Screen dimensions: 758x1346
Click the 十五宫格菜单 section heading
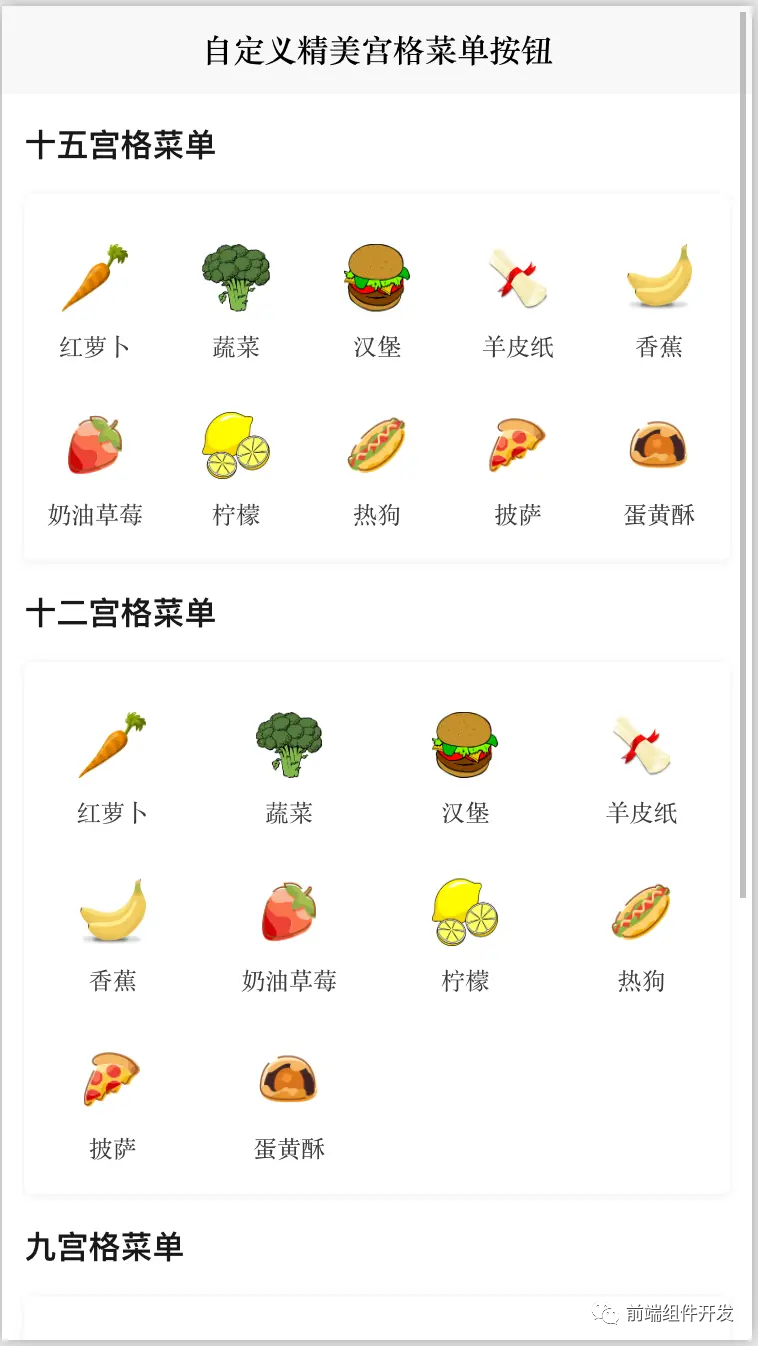120,145
